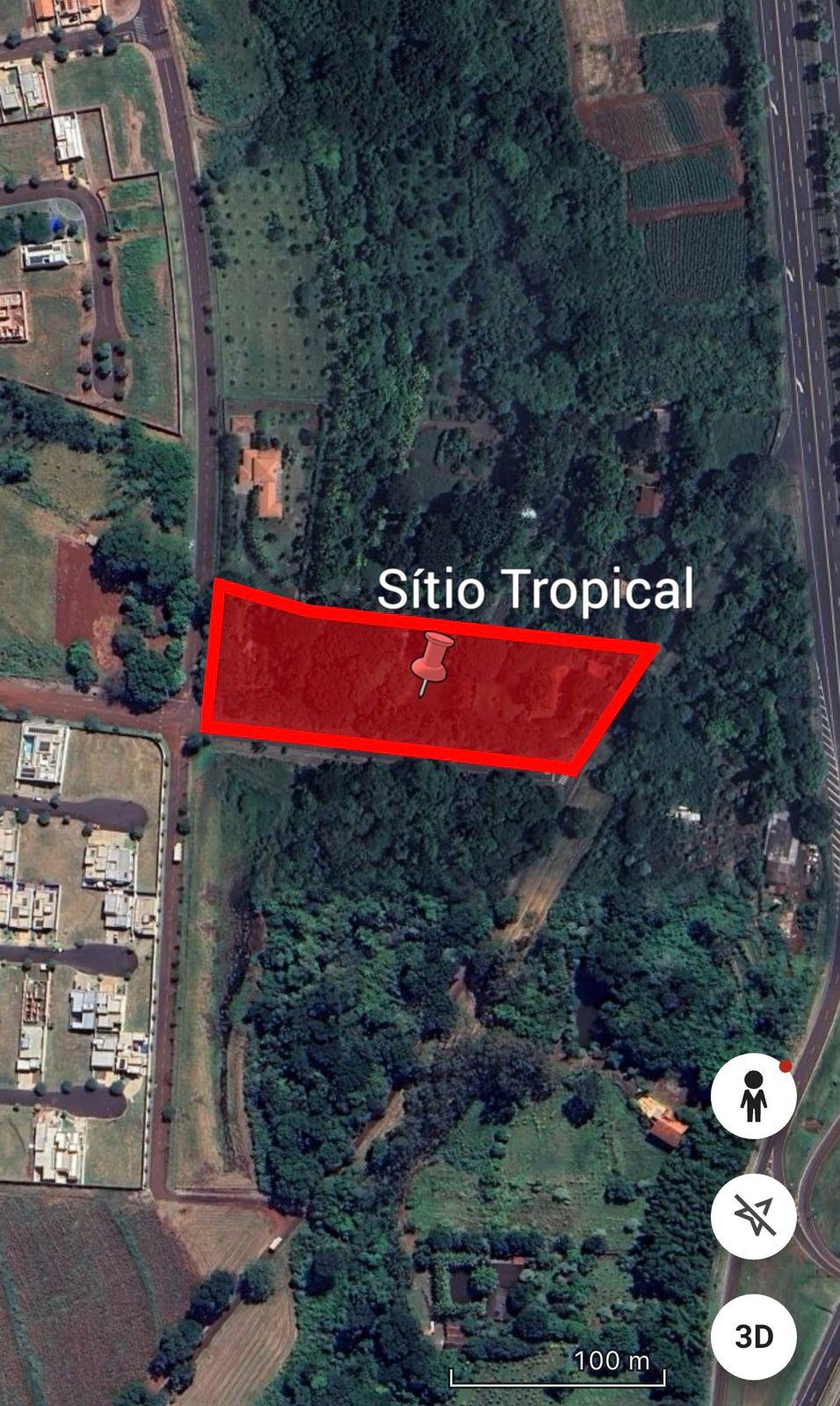This screenshot has width=840, height=1406.
Task: Switch the map to 3D view
Action: coord(753,1336)
